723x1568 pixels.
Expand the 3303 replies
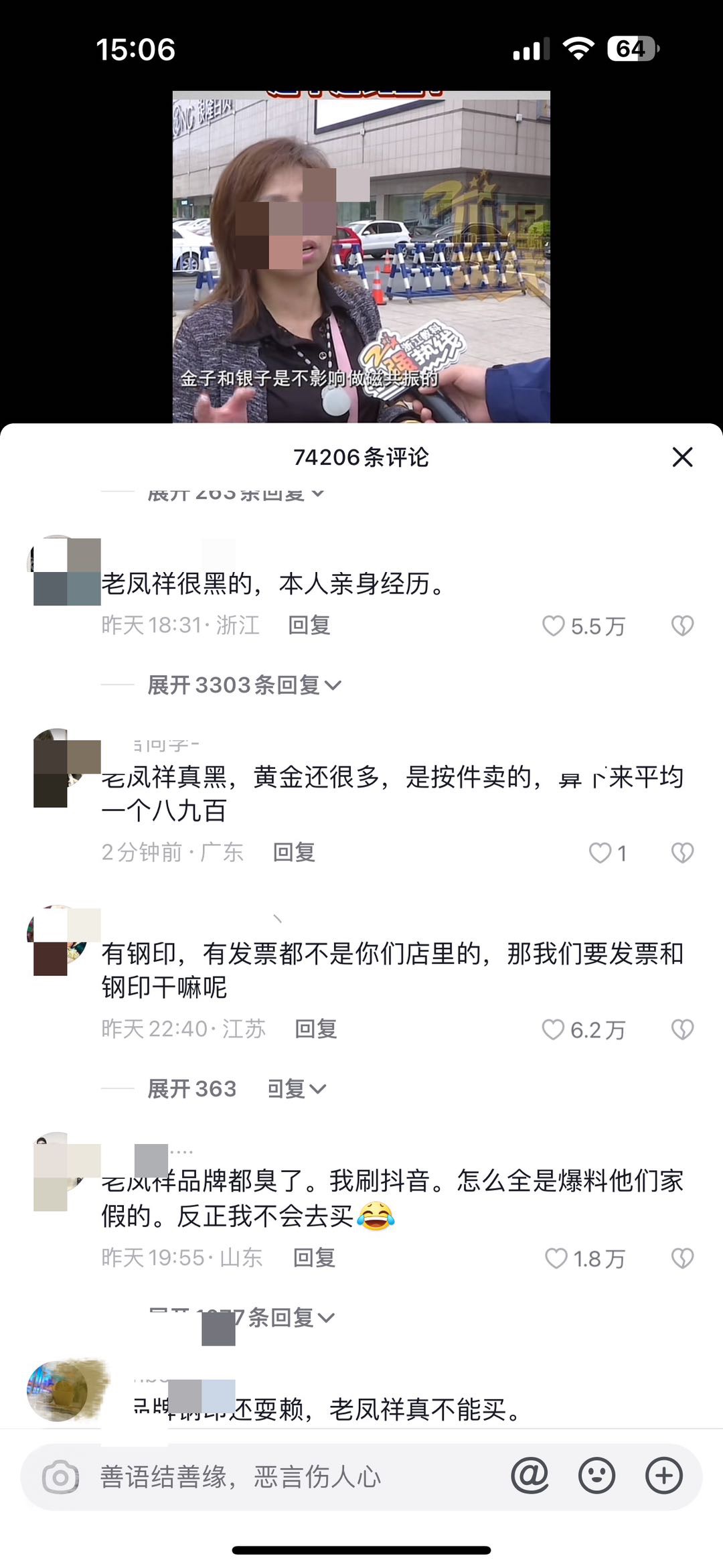(244, 685)
